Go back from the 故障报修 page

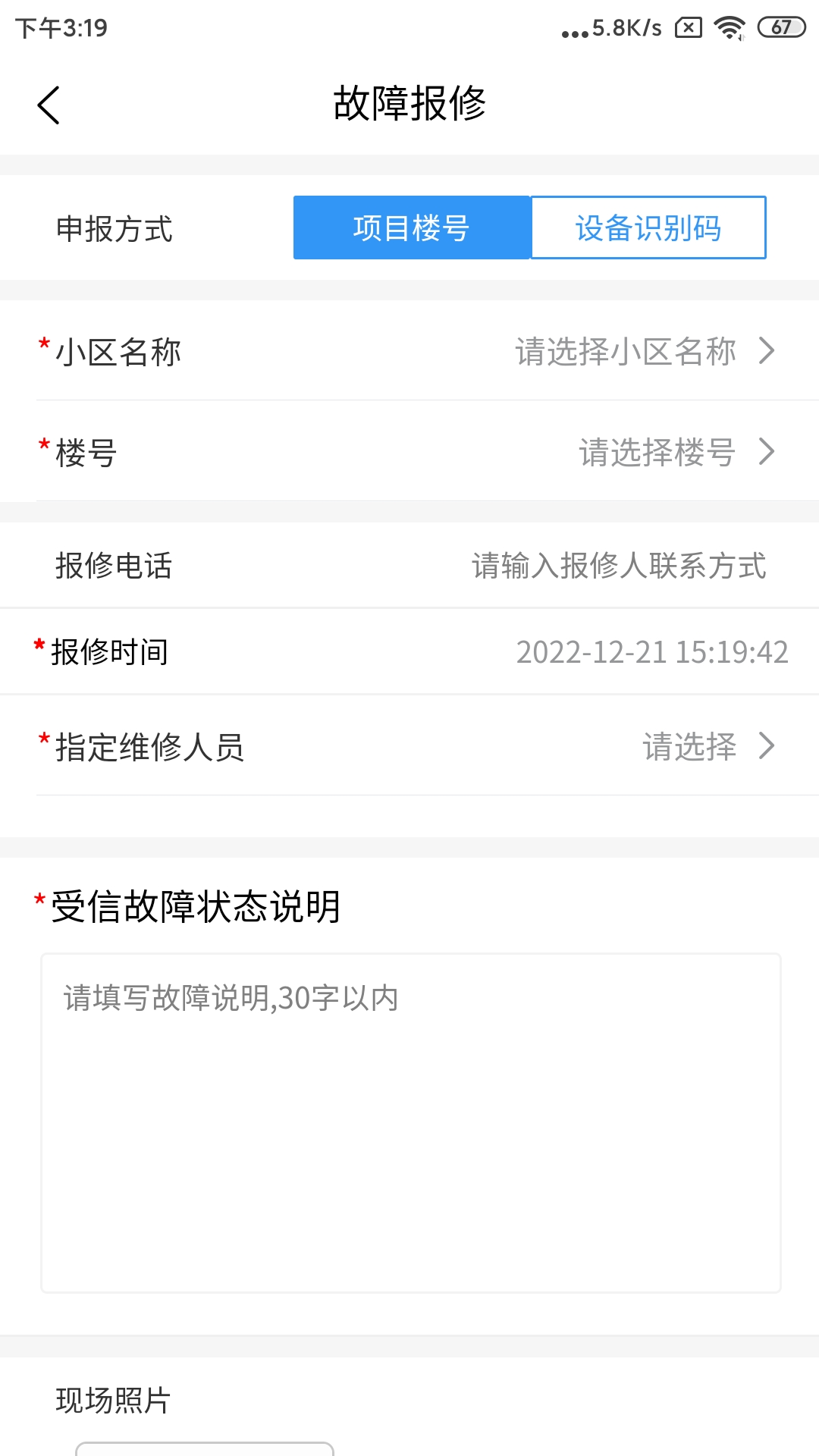coord(49,105)
